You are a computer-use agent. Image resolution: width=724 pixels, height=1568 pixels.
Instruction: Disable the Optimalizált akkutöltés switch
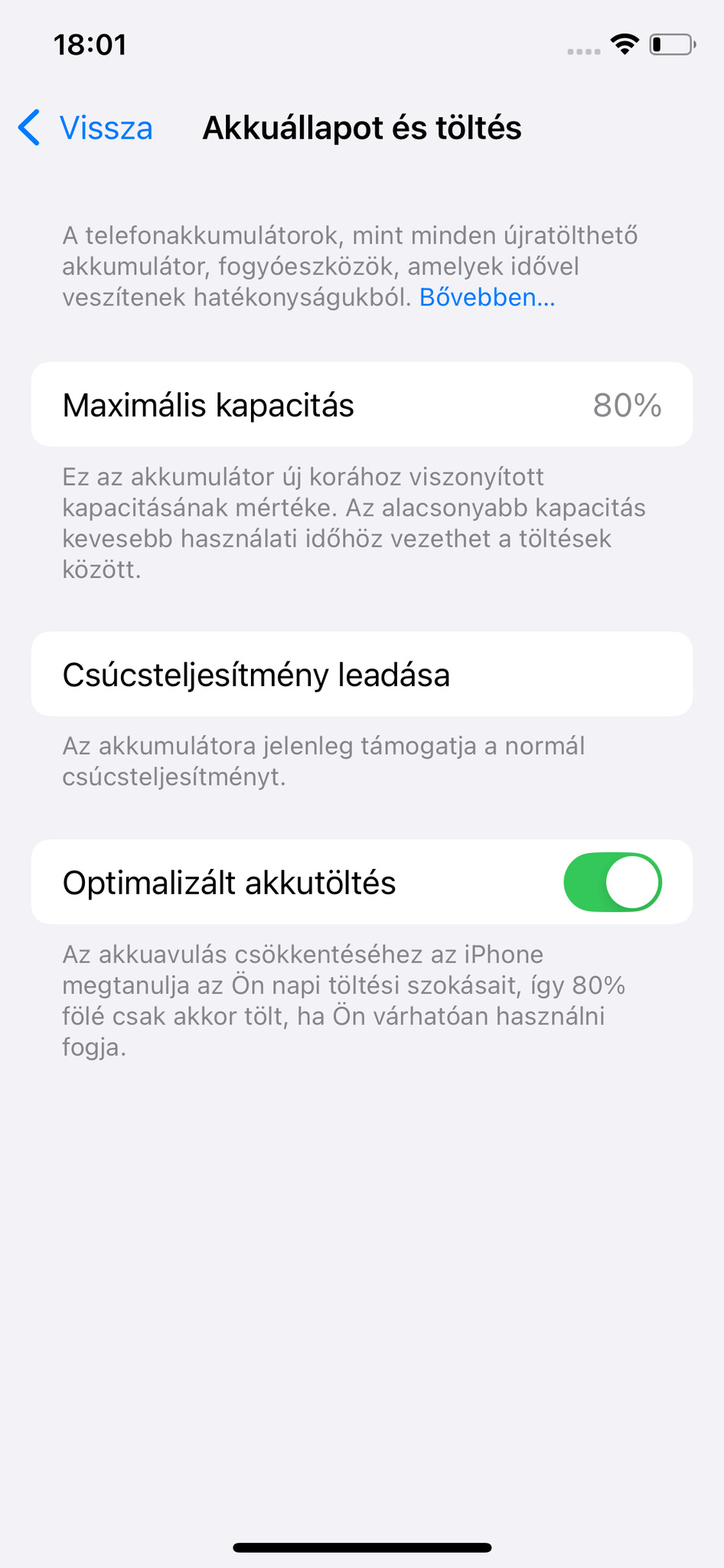(612, 882)
